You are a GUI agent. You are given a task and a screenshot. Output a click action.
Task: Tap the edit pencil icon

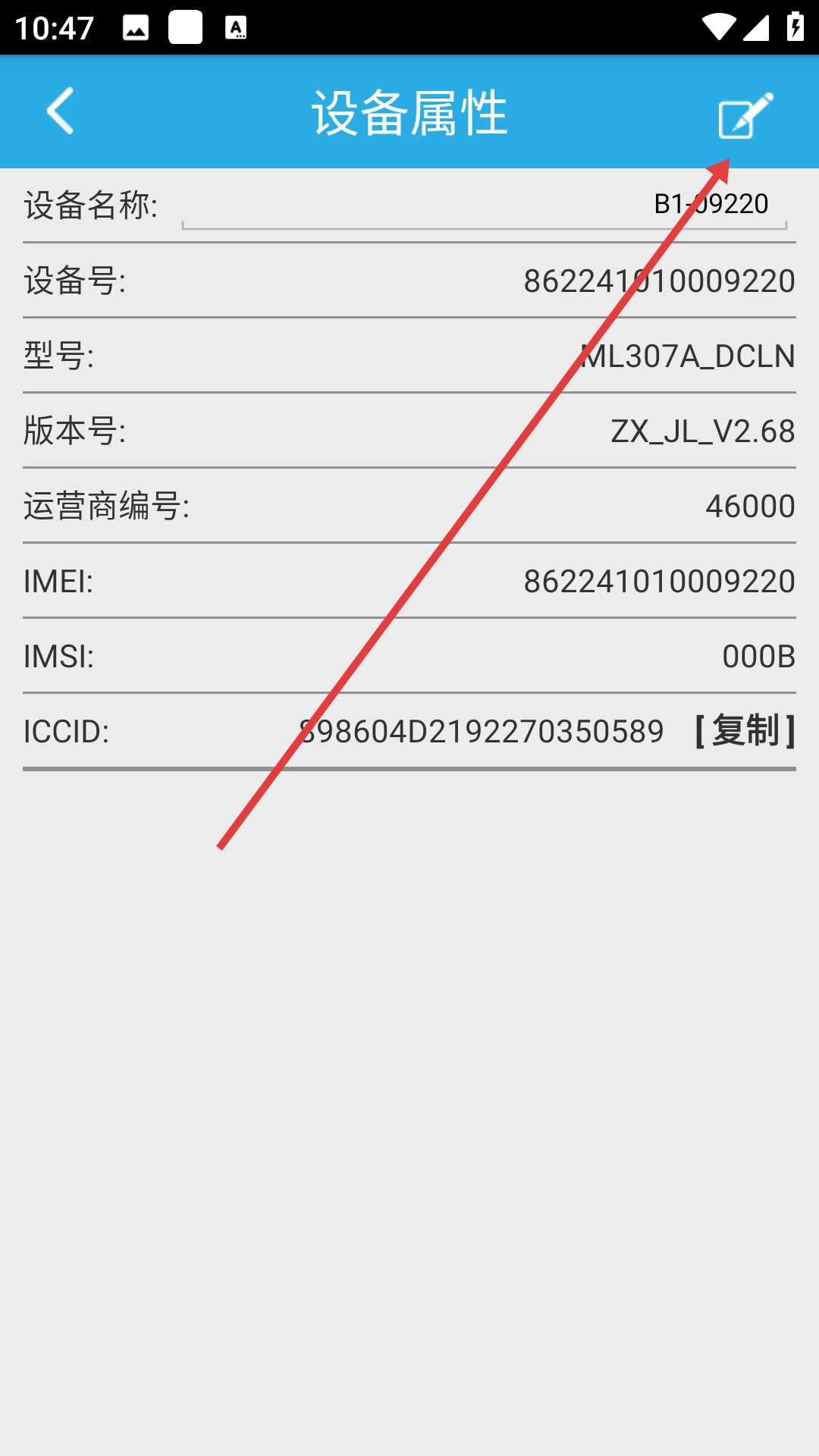pos(745,115)
